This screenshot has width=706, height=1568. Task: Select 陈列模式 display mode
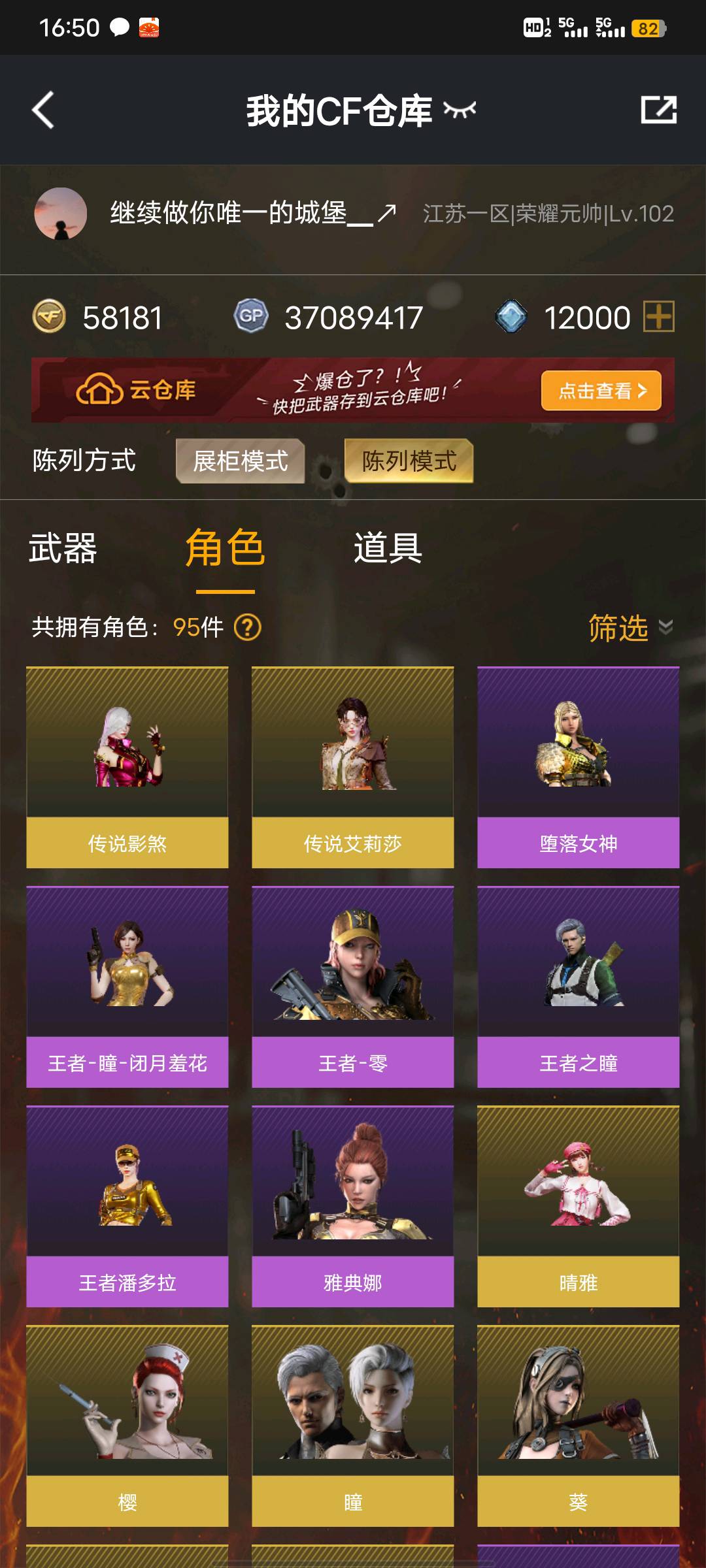pyautogui.click(x=409, y=461)
